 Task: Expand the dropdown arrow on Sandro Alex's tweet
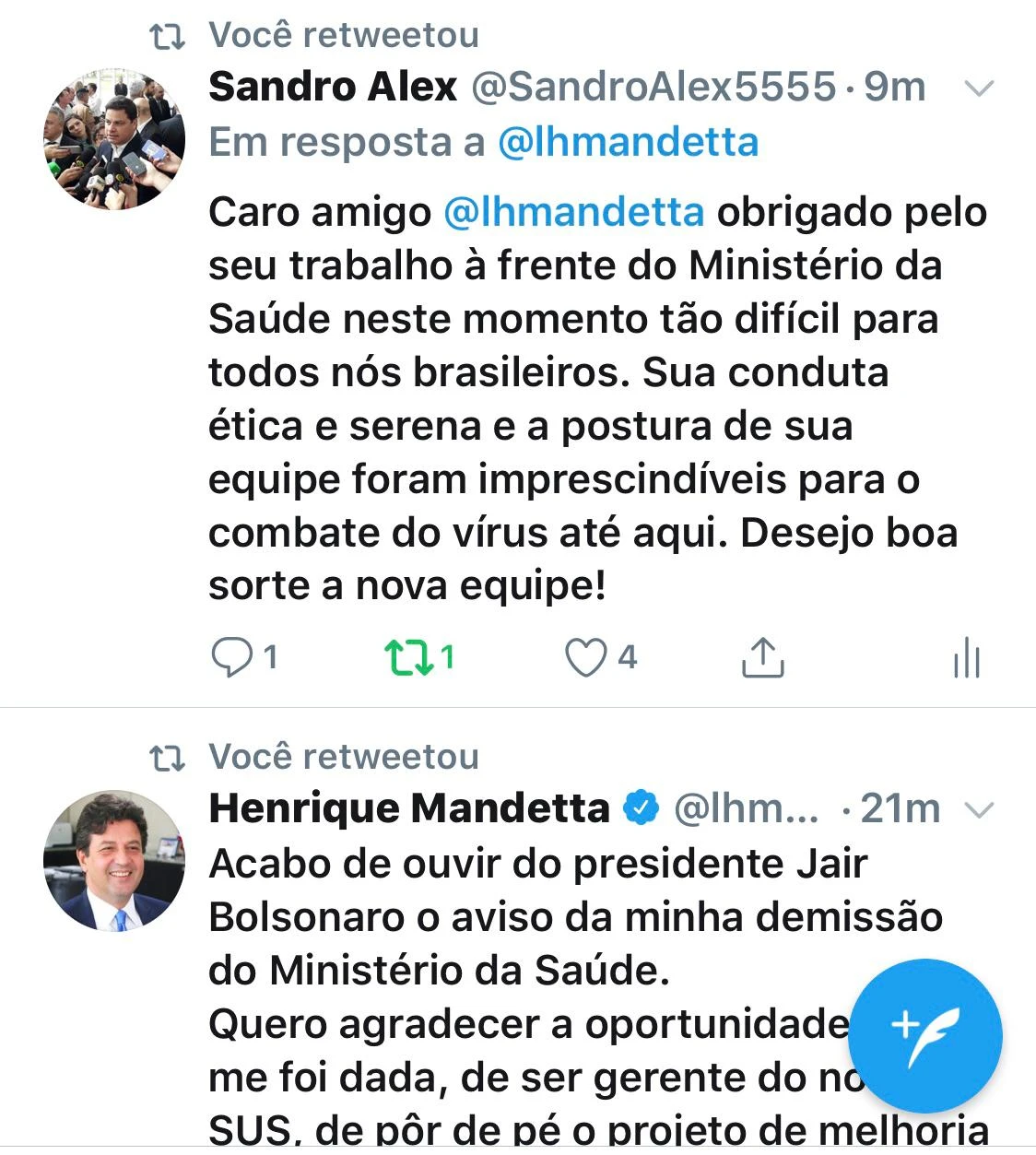(x=978, y=88)
